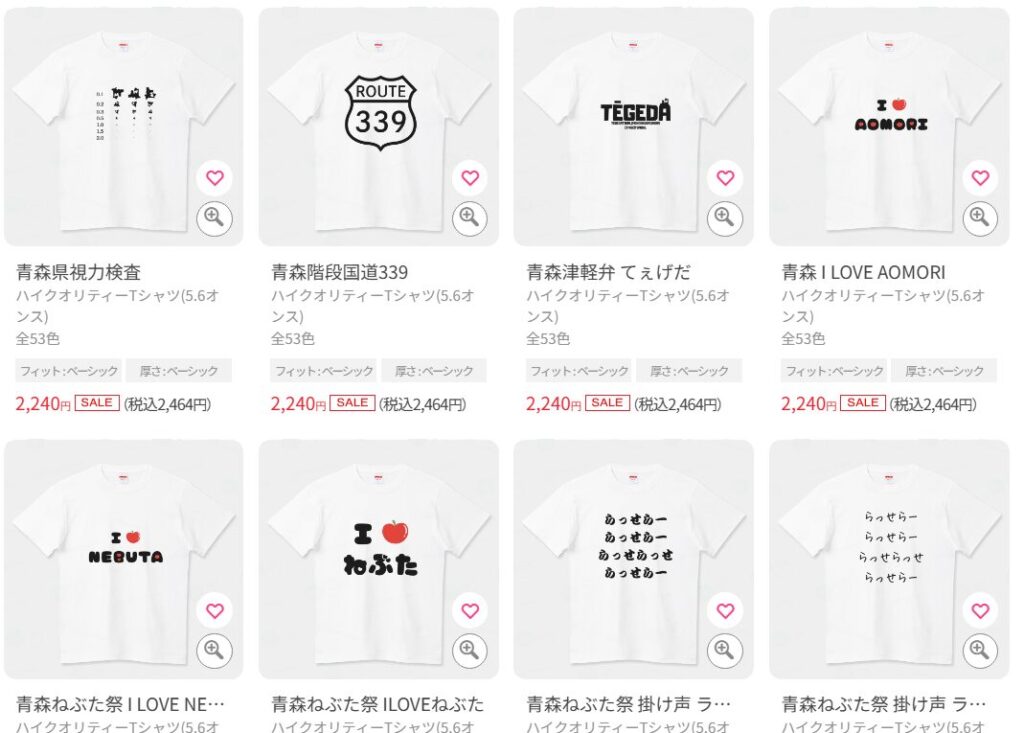Magnify the ROUTE 339 shirt image
Screen dimensions: 1024x733
pyautogui.click(x=470, y=217)
